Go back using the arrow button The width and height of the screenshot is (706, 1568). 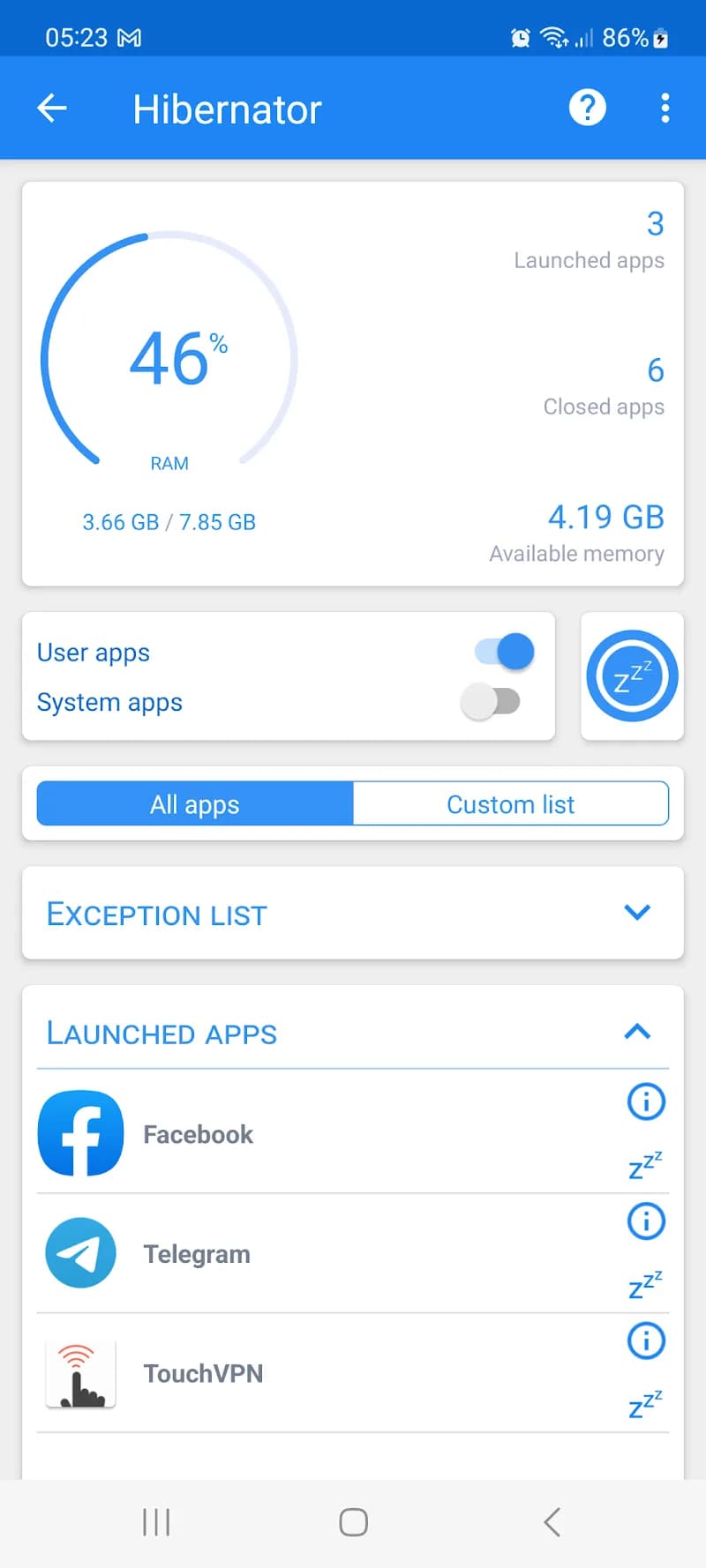click(x=51, y=108)
